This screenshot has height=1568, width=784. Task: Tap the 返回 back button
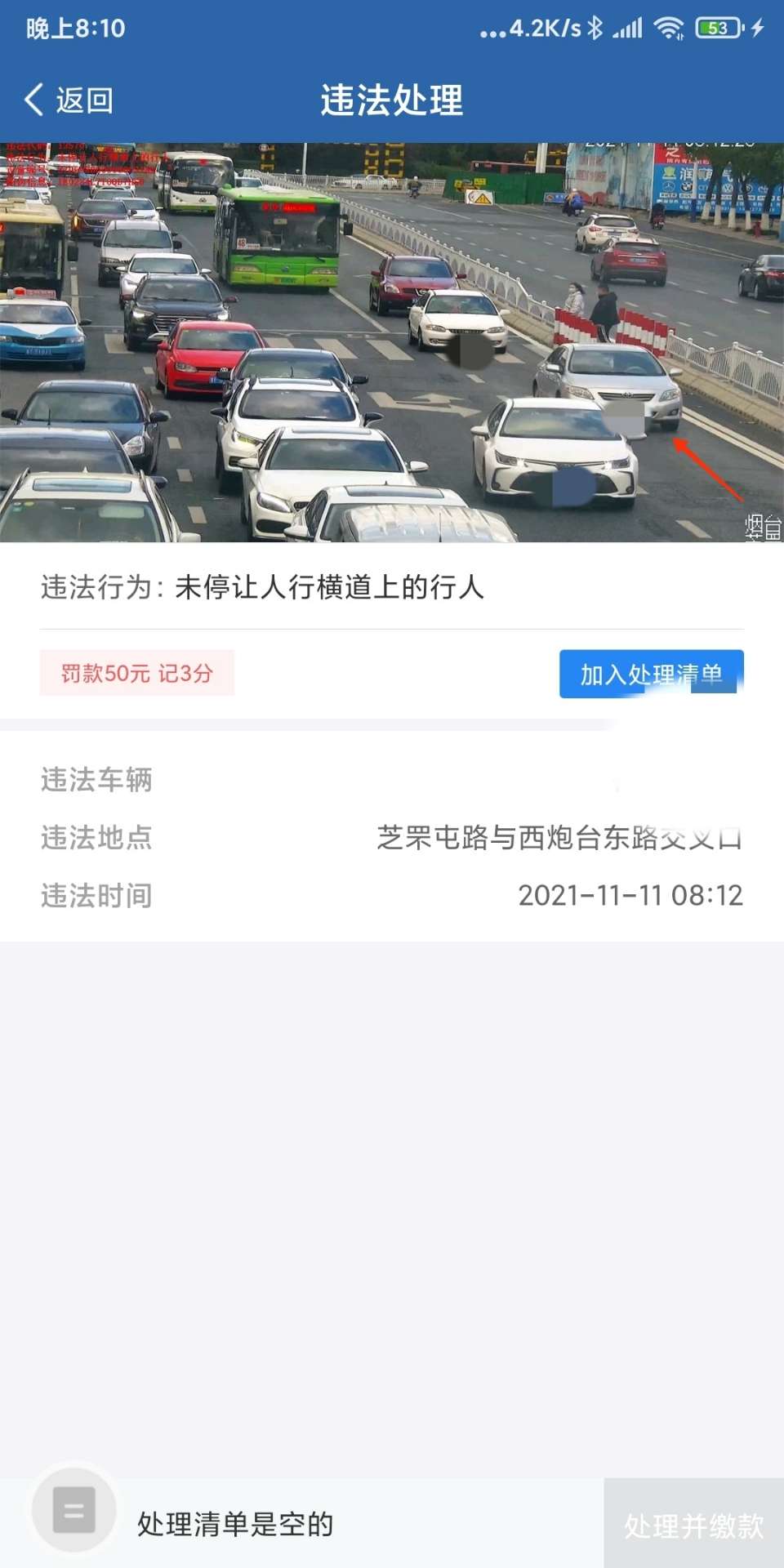[69, 100]
